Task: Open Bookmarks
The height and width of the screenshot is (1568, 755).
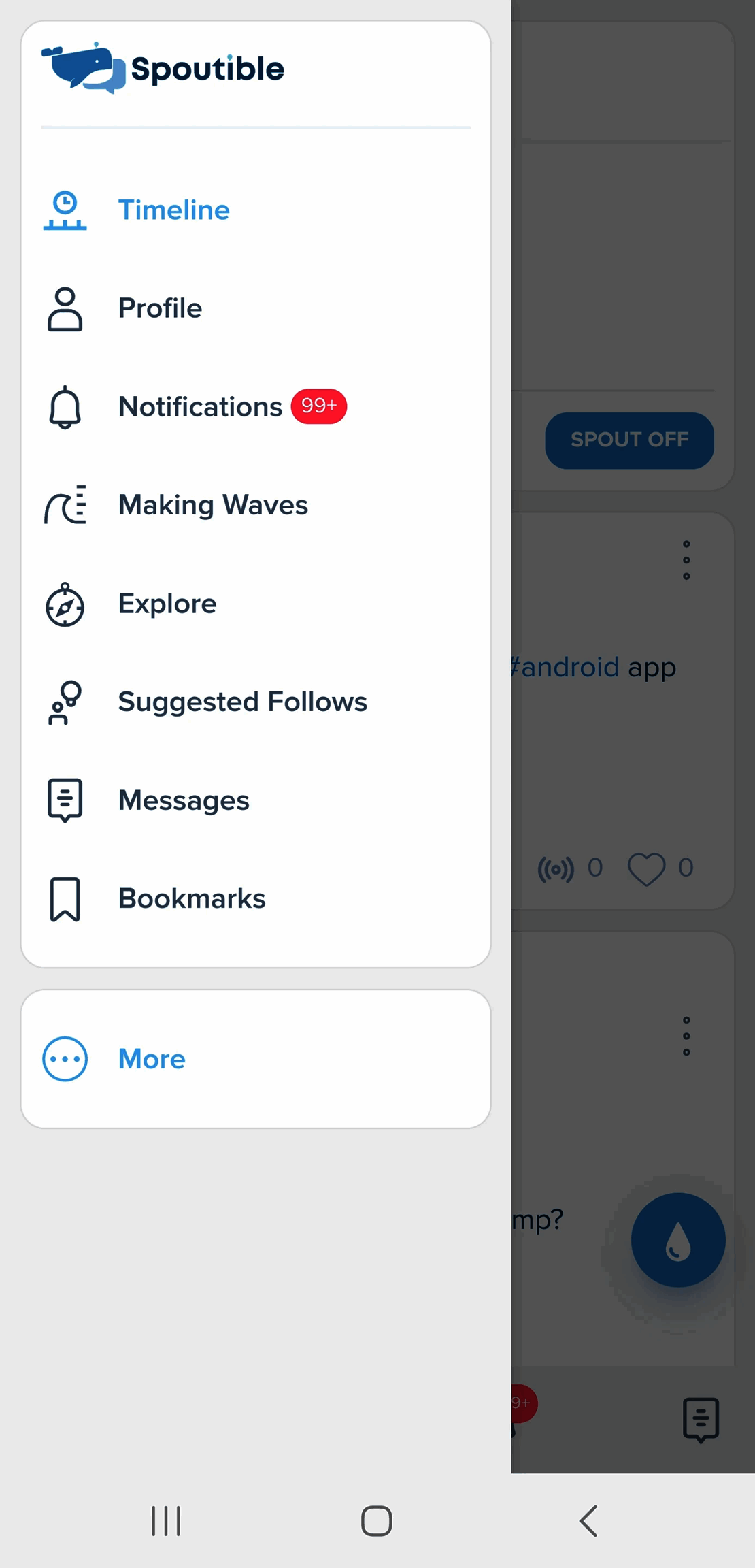Action: coord(191,898)
